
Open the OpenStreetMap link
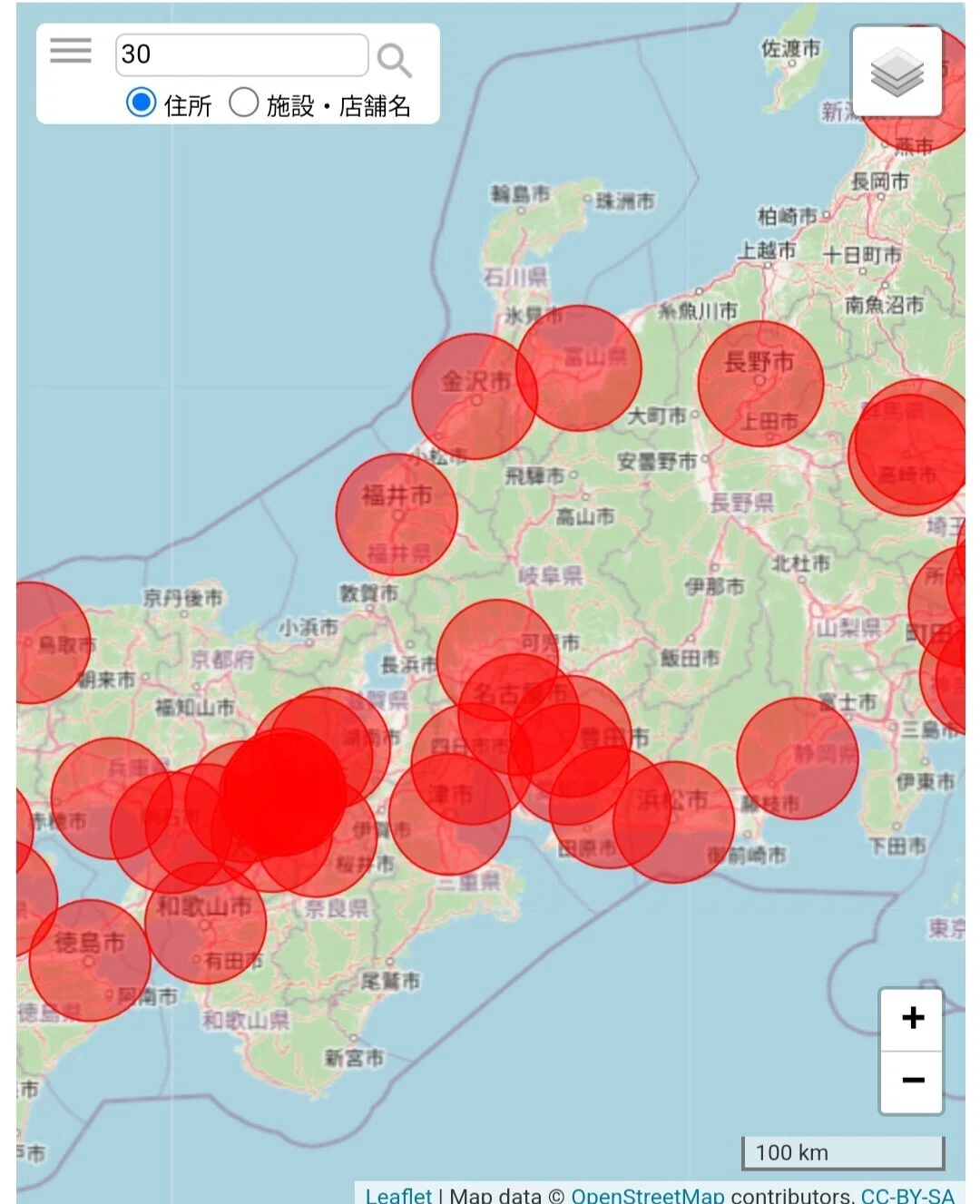pyautogui.click(x=648, y=1195)
